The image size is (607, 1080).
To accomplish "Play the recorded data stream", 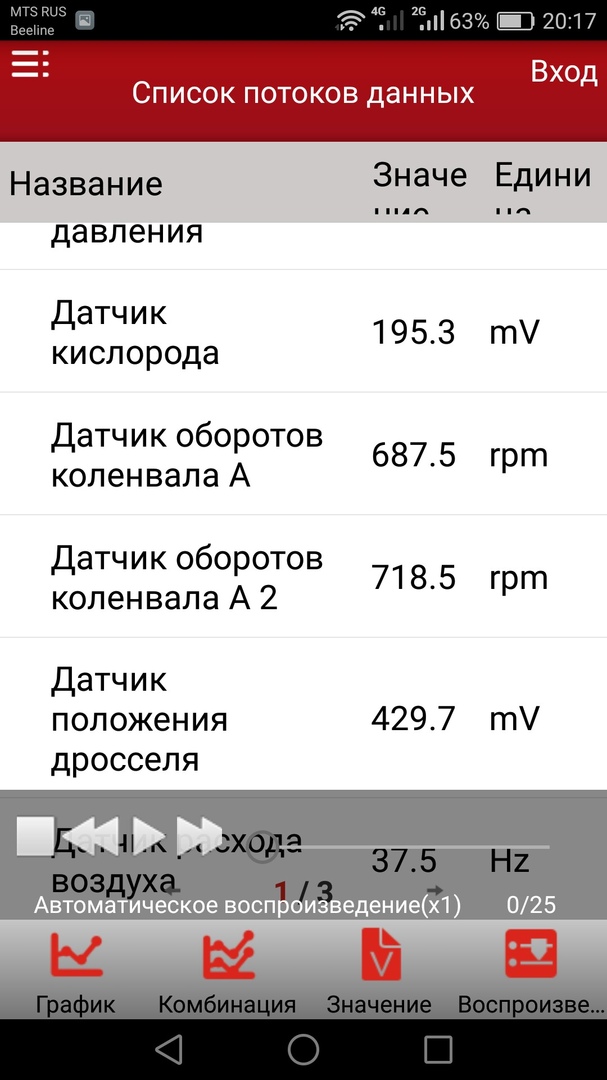I will point(148,835).
